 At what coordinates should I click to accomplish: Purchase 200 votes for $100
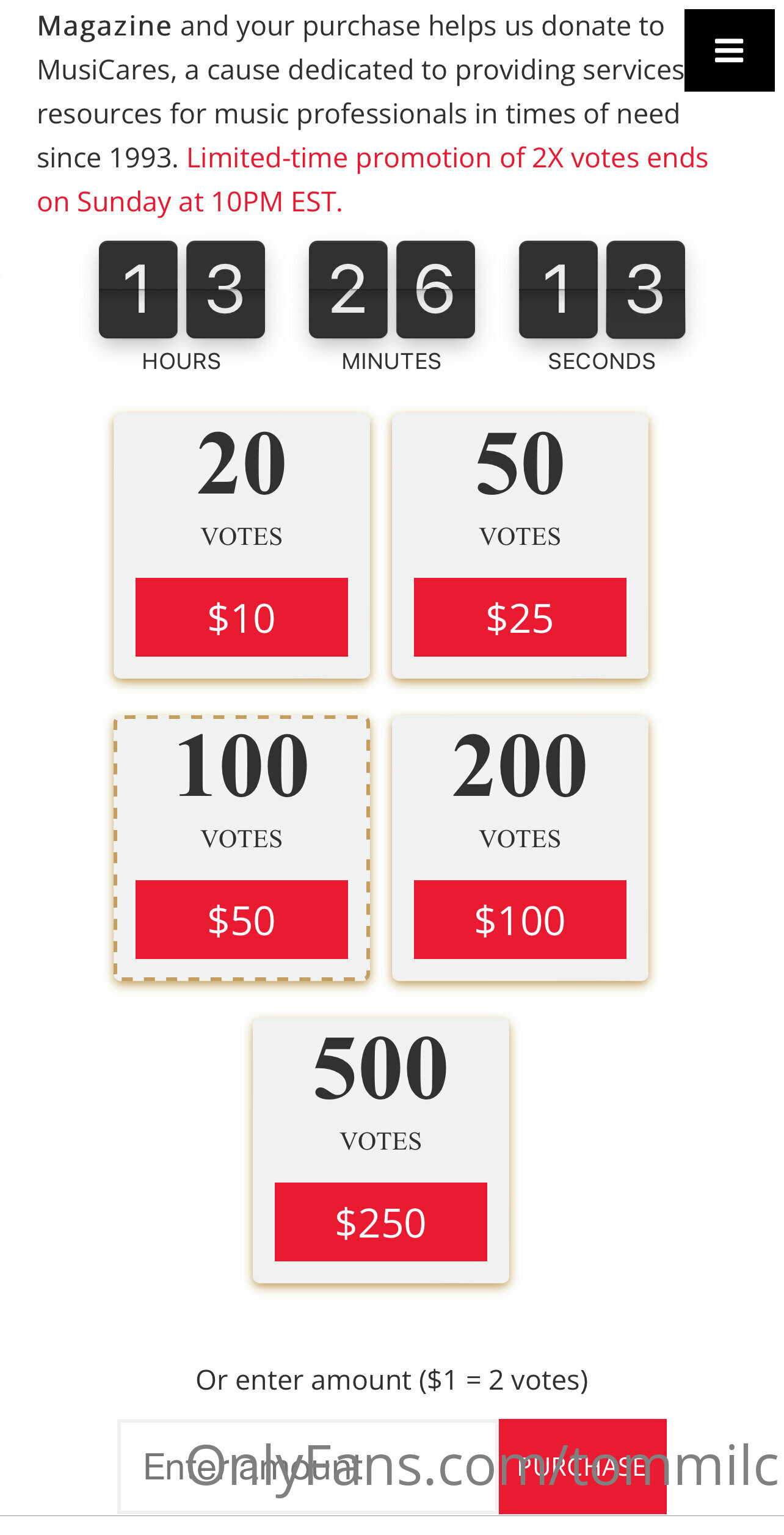click(520, 919)
